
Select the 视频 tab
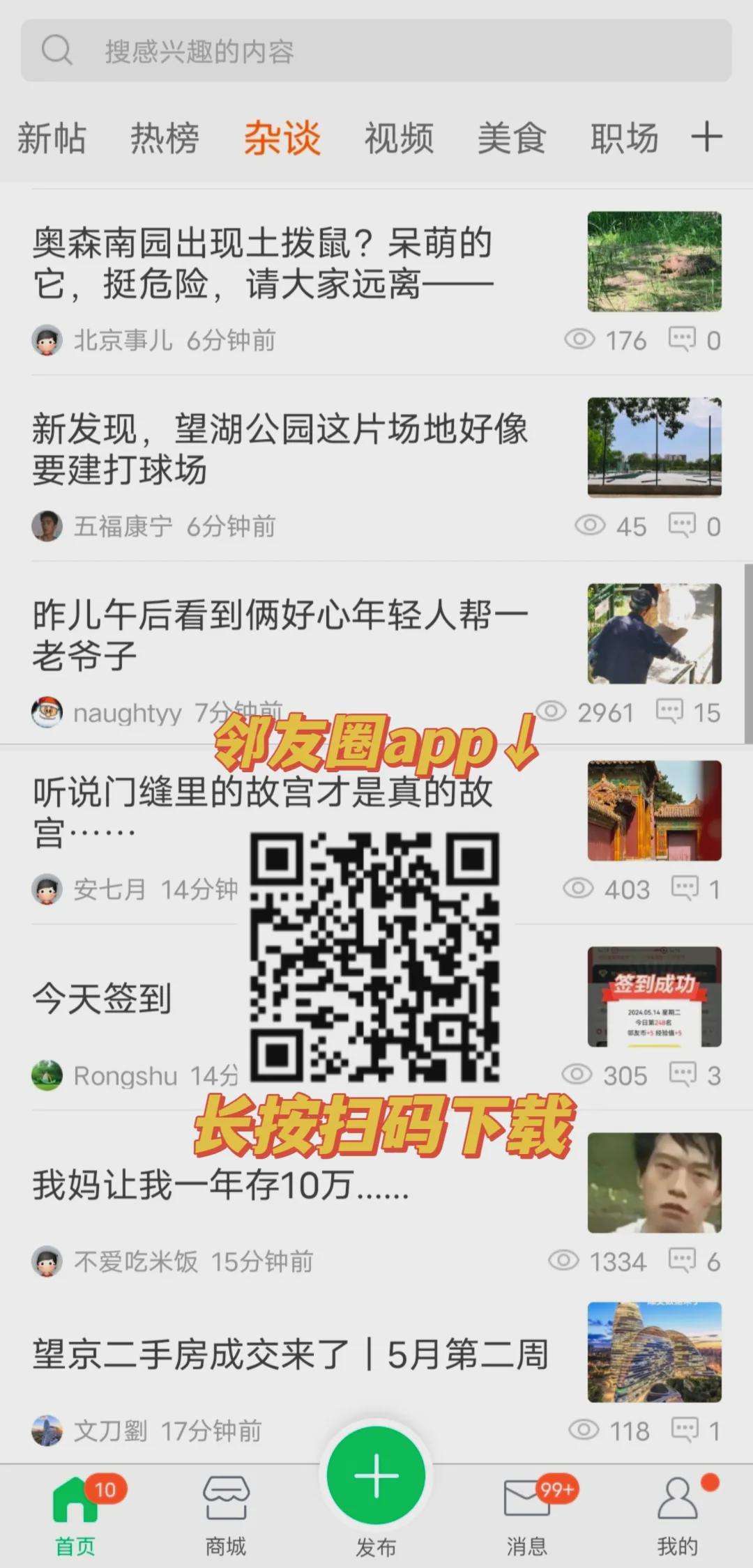[x=399, y=137]
